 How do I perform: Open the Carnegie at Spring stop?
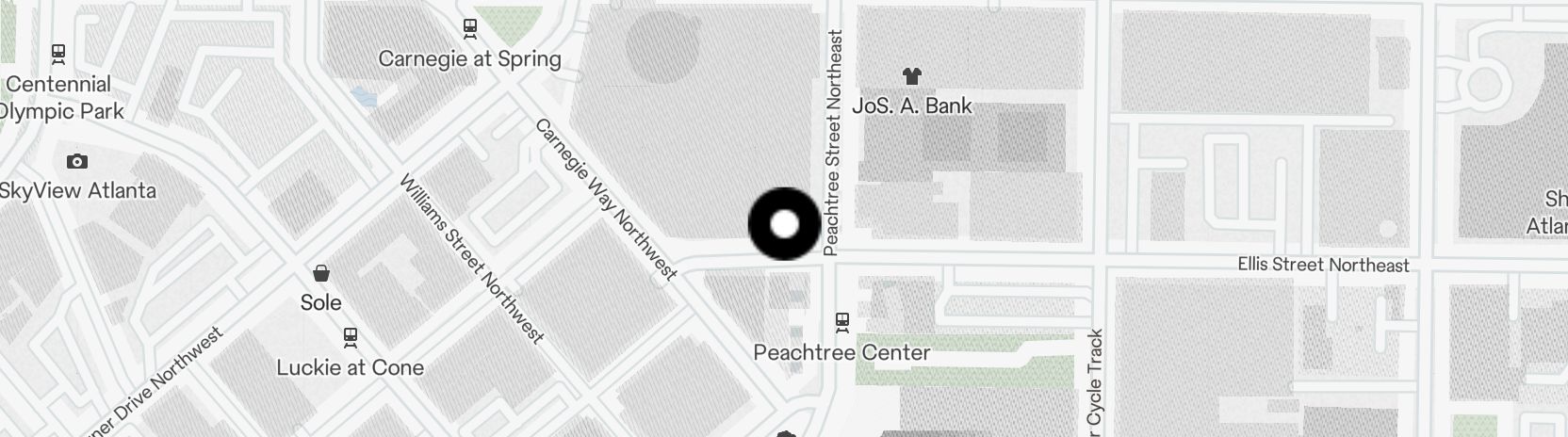point(469,28)
